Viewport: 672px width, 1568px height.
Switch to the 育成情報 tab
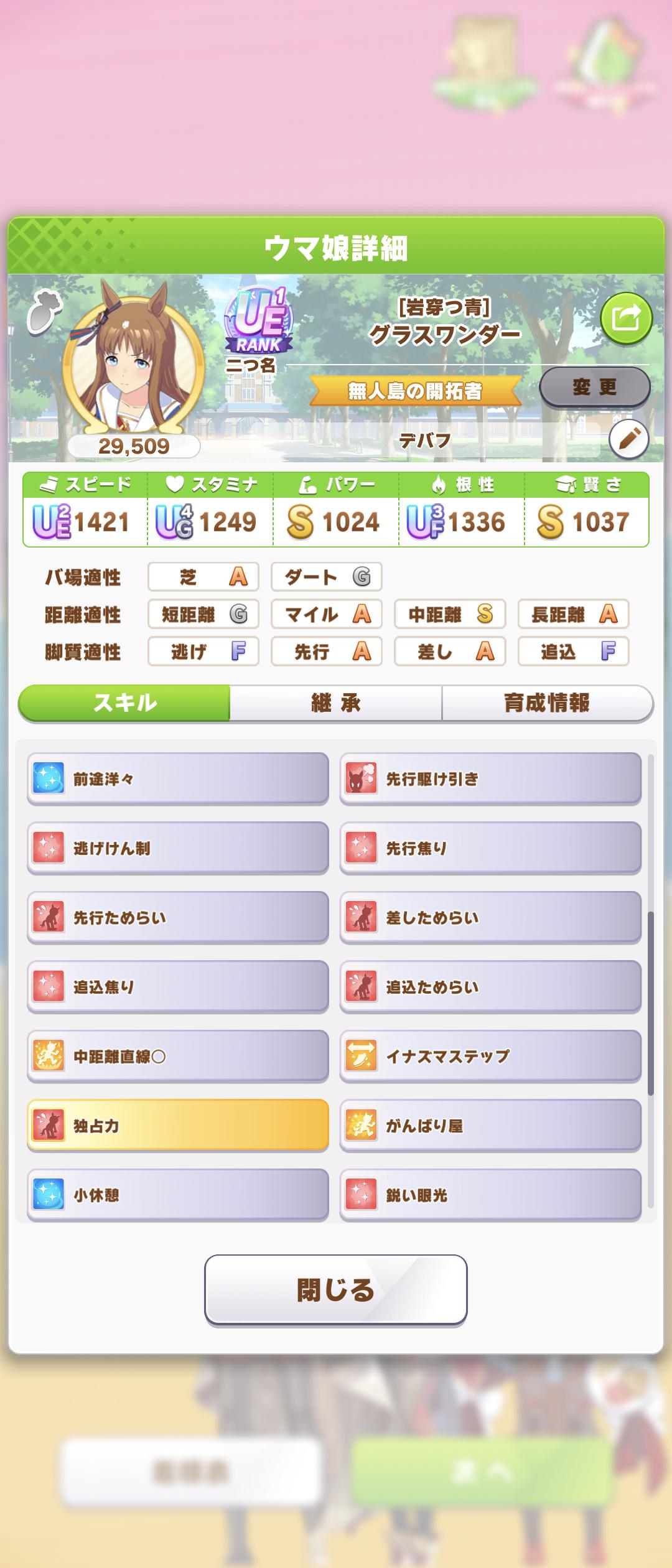click(547, 703)
